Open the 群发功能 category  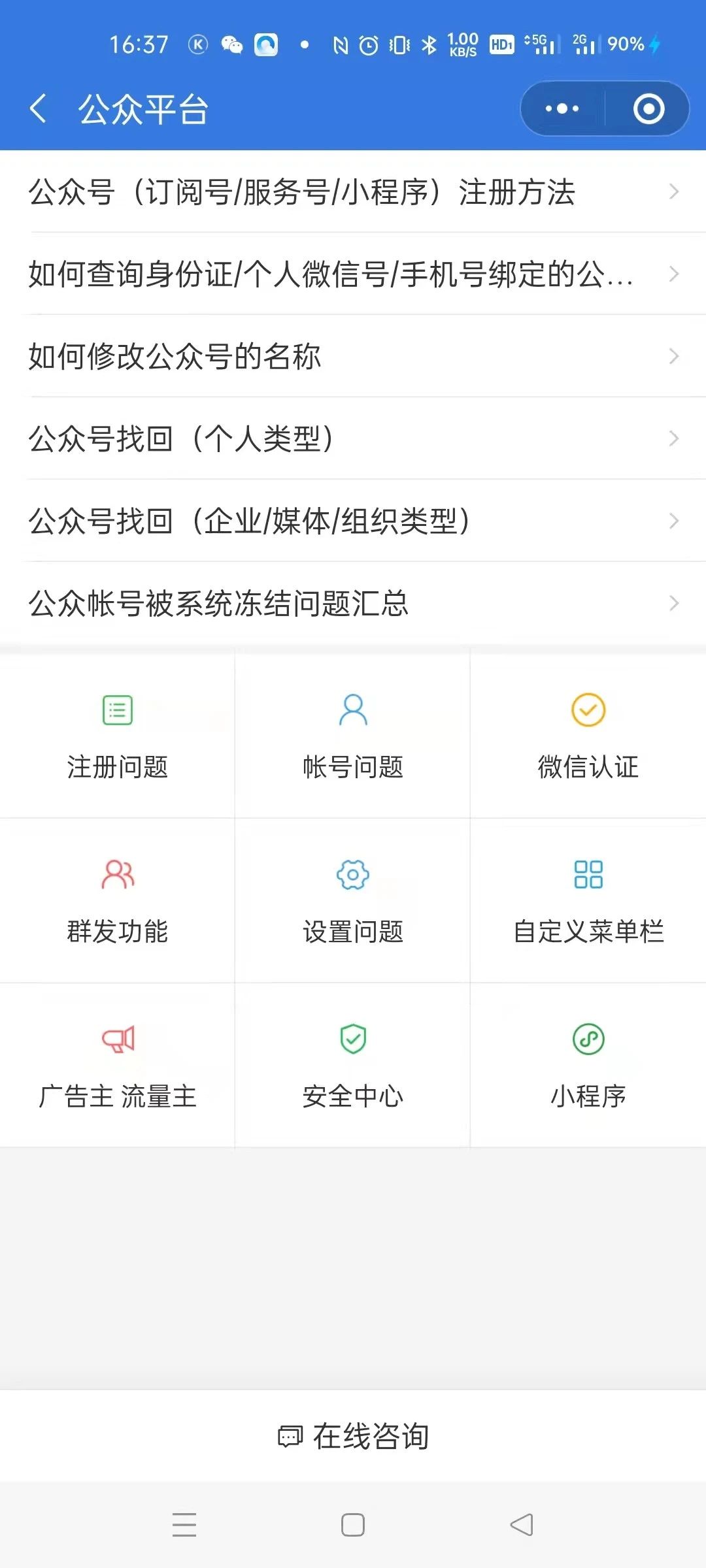(118, 901)
